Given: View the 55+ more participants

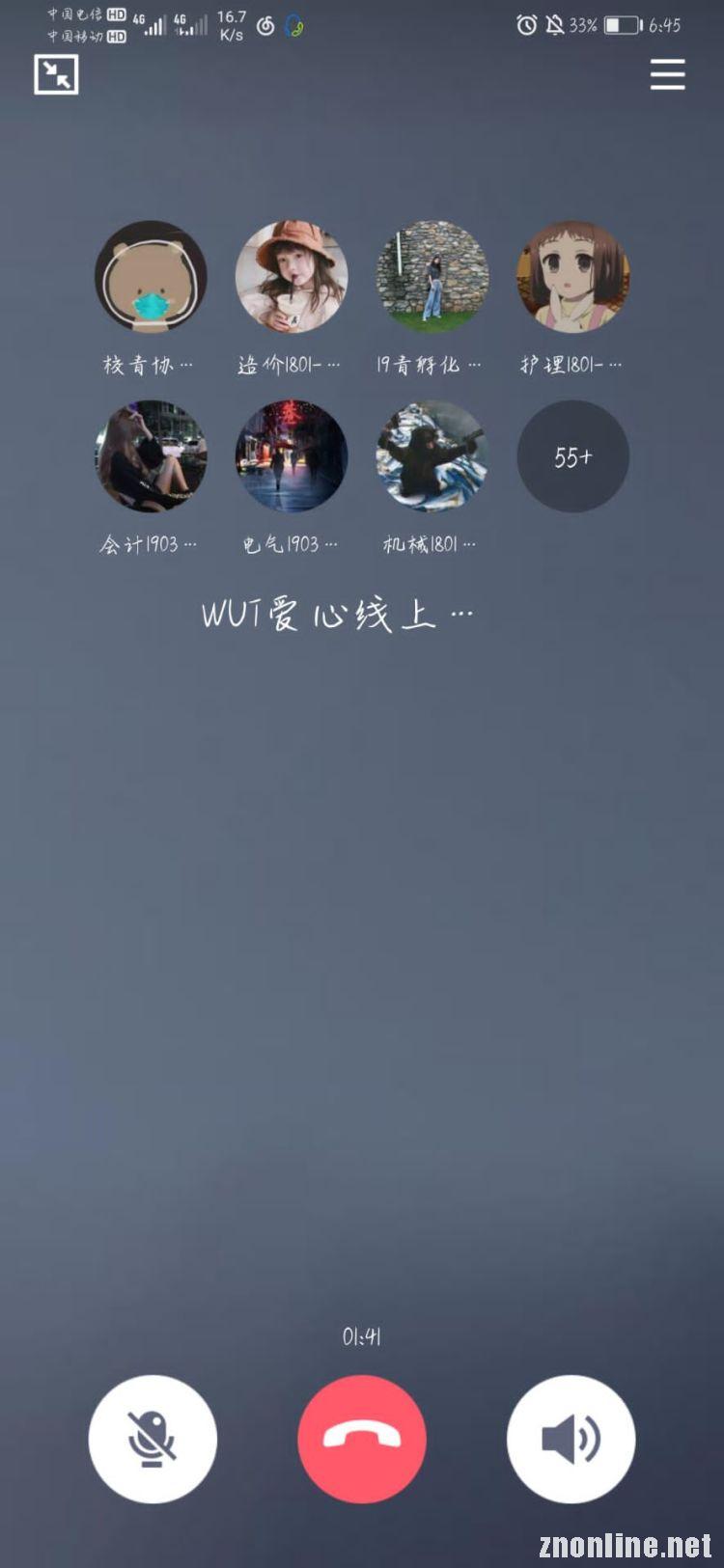Looking at the screenshot, I should pos(573,456).
